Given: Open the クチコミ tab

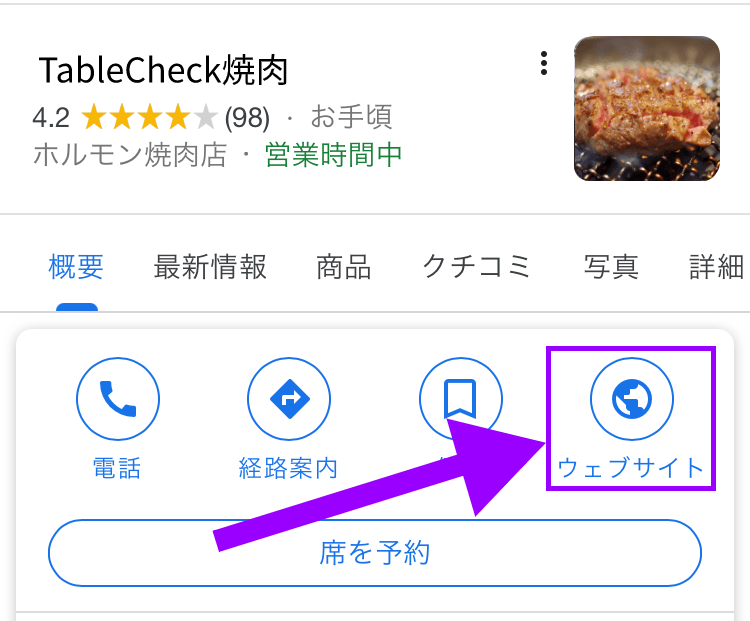Looking at the screenshot, I should (x=476, y=267).
